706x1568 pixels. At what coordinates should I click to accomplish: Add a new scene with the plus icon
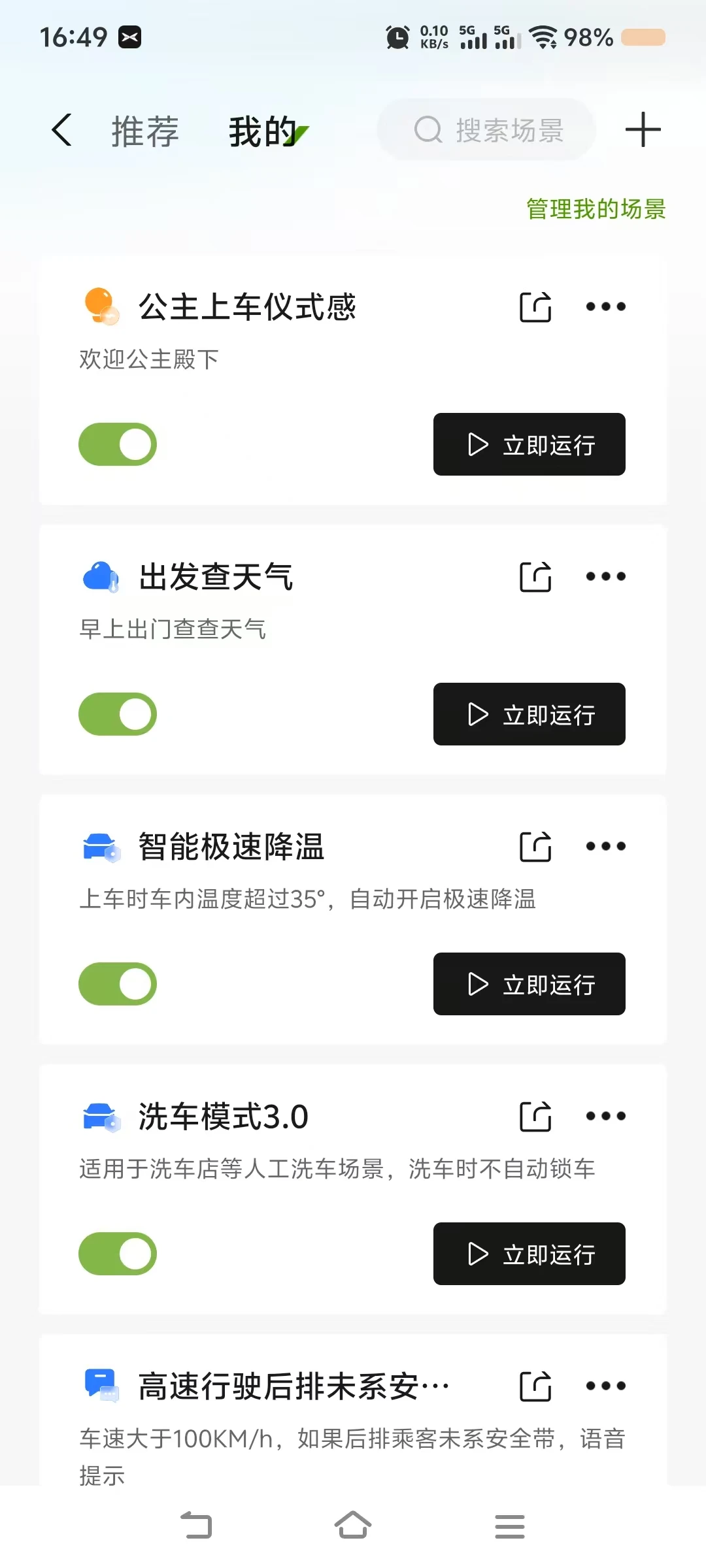click(643, 129)
